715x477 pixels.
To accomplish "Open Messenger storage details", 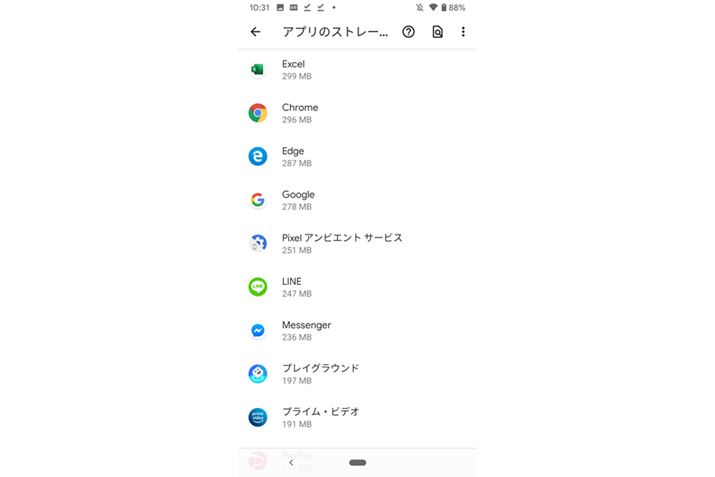I will coord(357,330).
